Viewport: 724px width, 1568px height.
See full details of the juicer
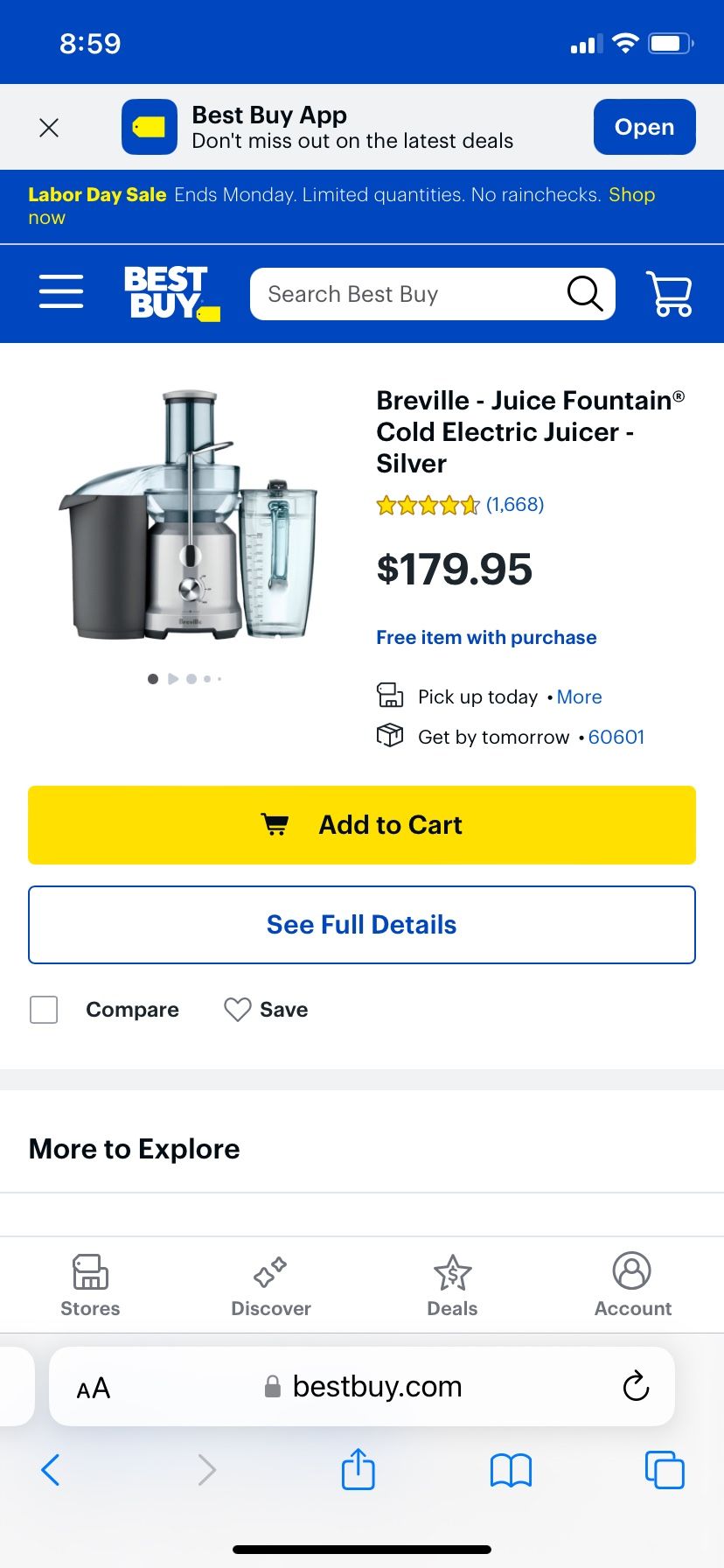point(362,925)
